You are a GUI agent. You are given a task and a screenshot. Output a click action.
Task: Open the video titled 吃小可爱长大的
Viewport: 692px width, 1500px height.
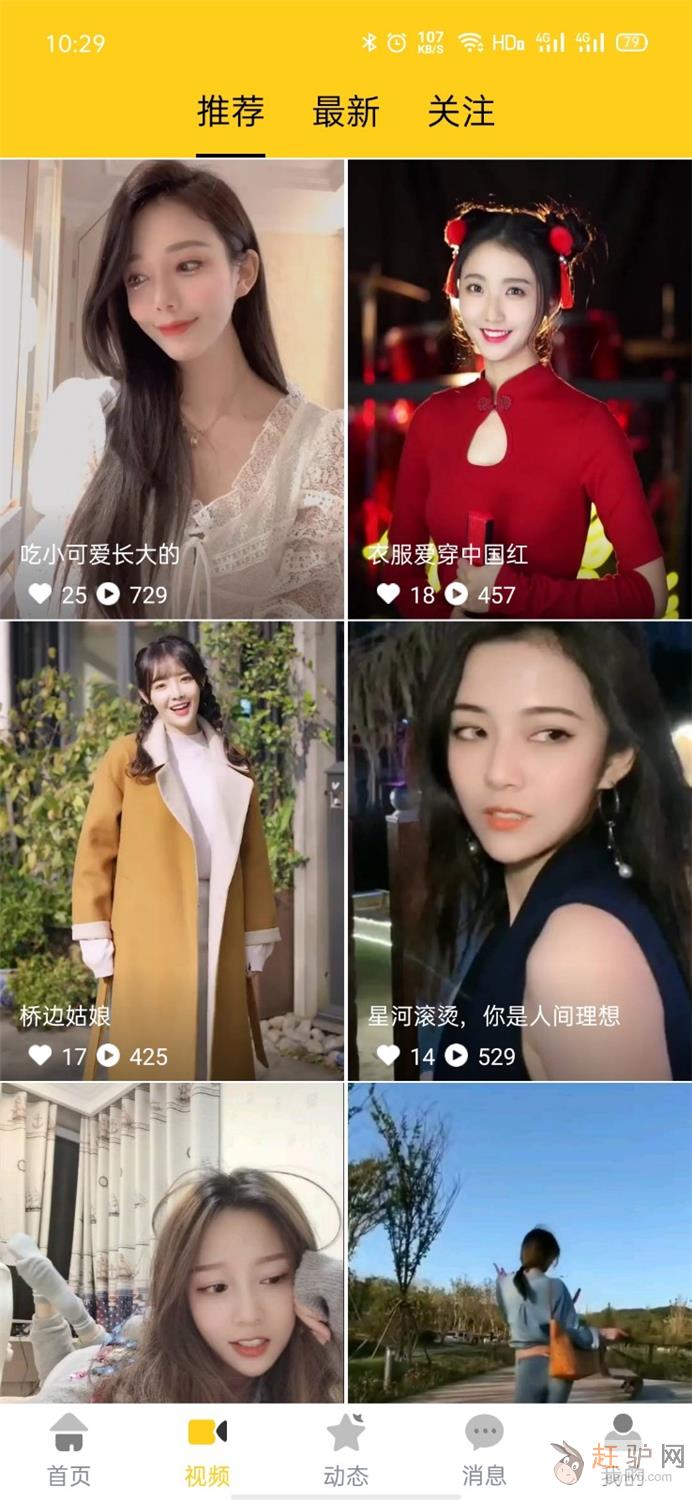pyautogui.click(x=172, y=390)
